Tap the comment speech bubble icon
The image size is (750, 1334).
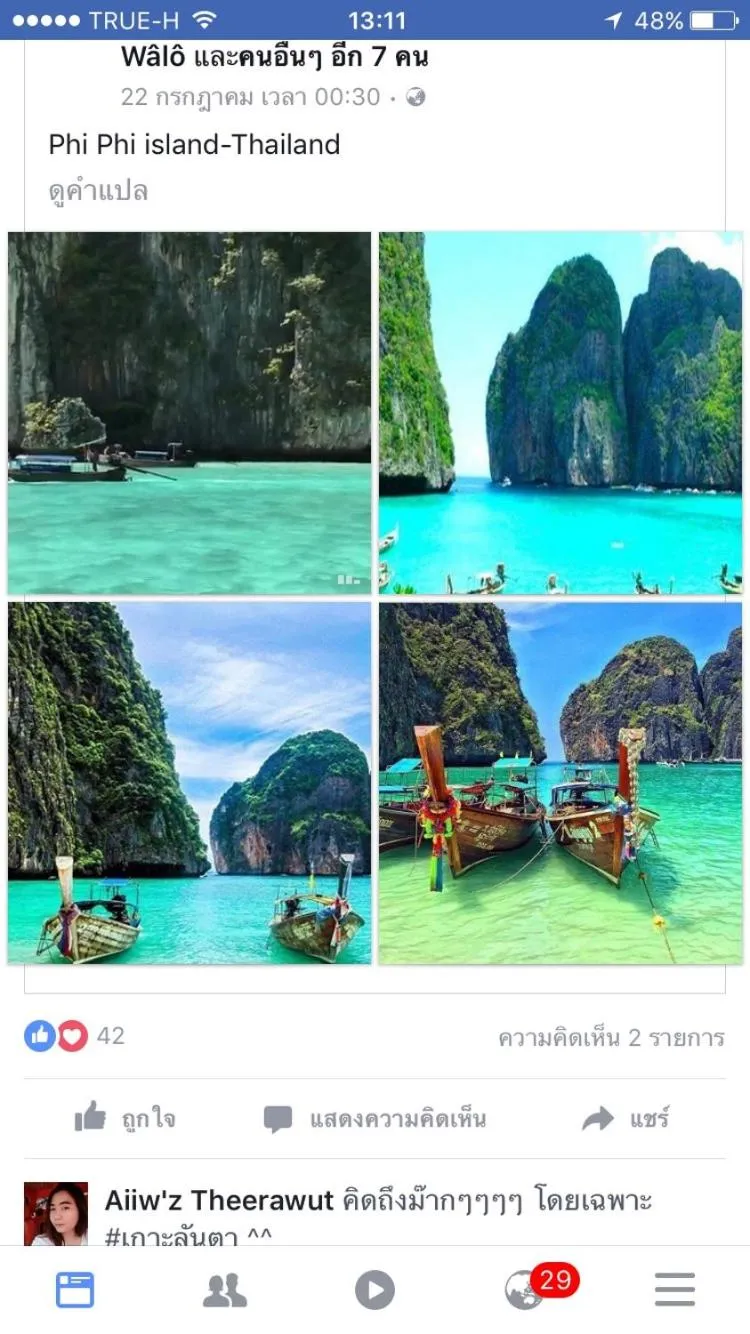tap(277, 1119)
